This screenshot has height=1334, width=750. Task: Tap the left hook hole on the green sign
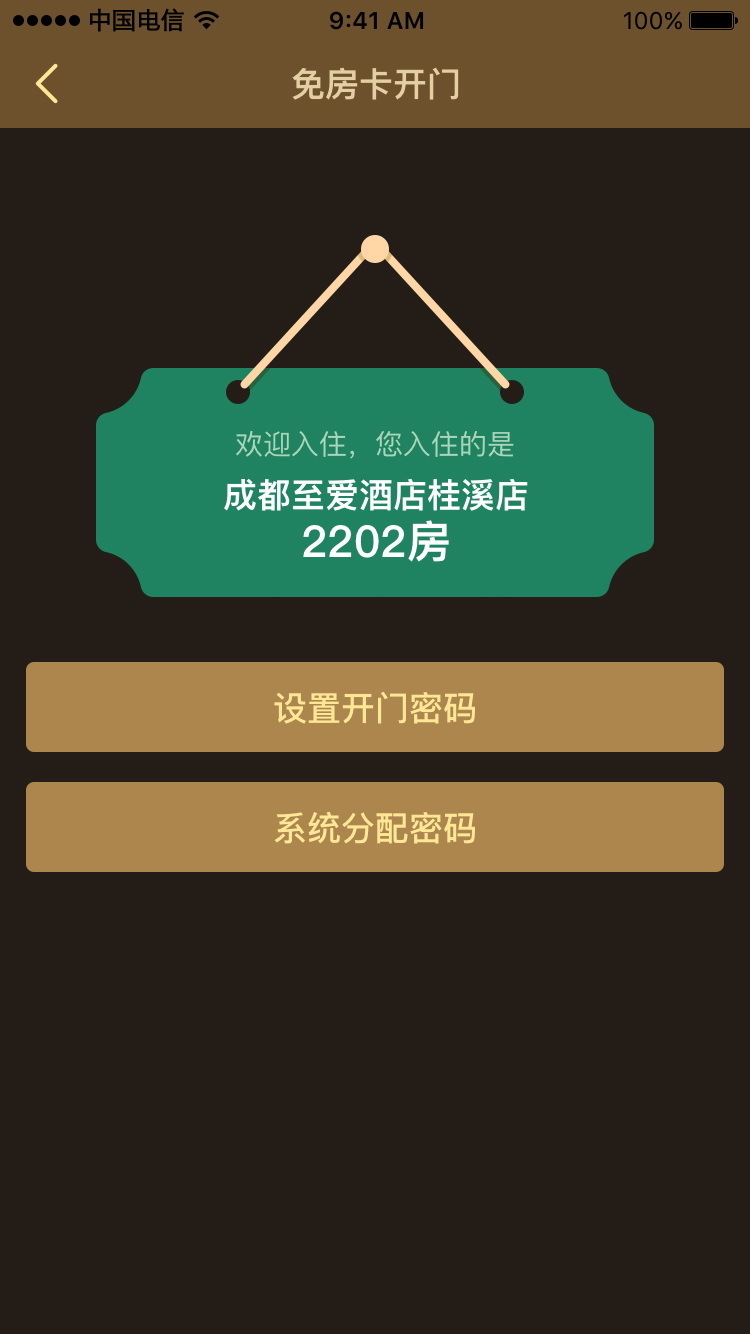(239, 391)
